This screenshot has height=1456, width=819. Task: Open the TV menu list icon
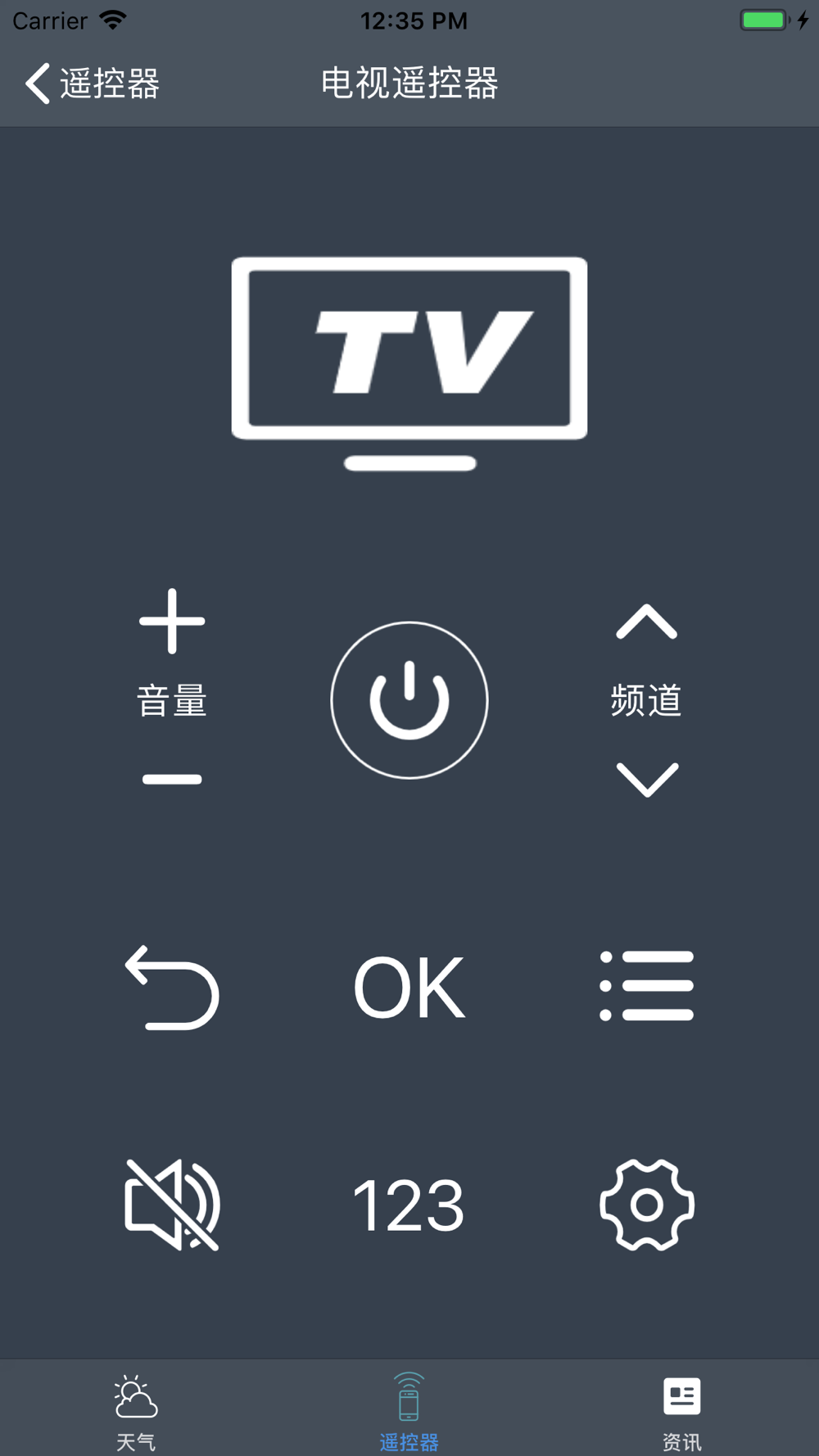(x=647, y=986)
